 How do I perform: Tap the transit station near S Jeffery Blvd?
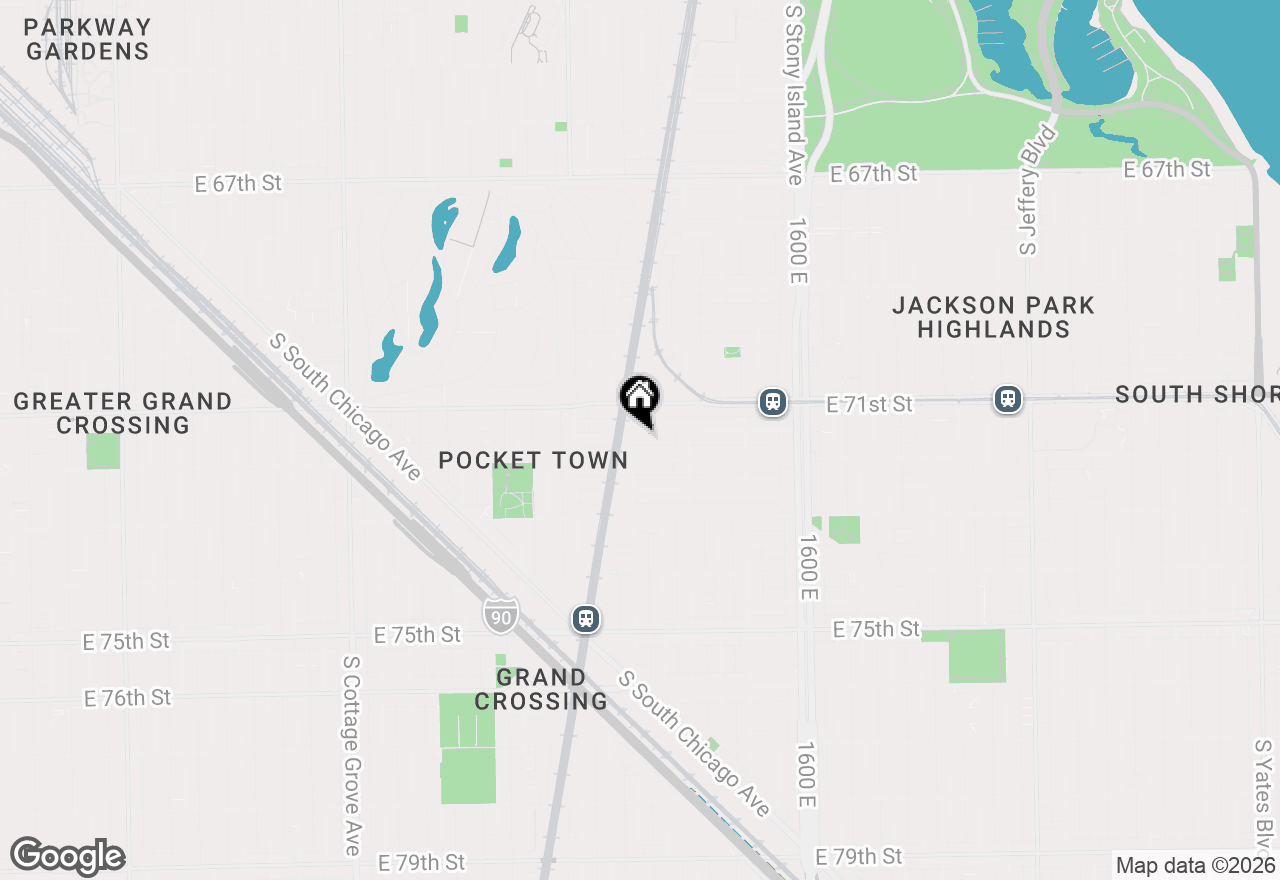[x=1008, y=399]
